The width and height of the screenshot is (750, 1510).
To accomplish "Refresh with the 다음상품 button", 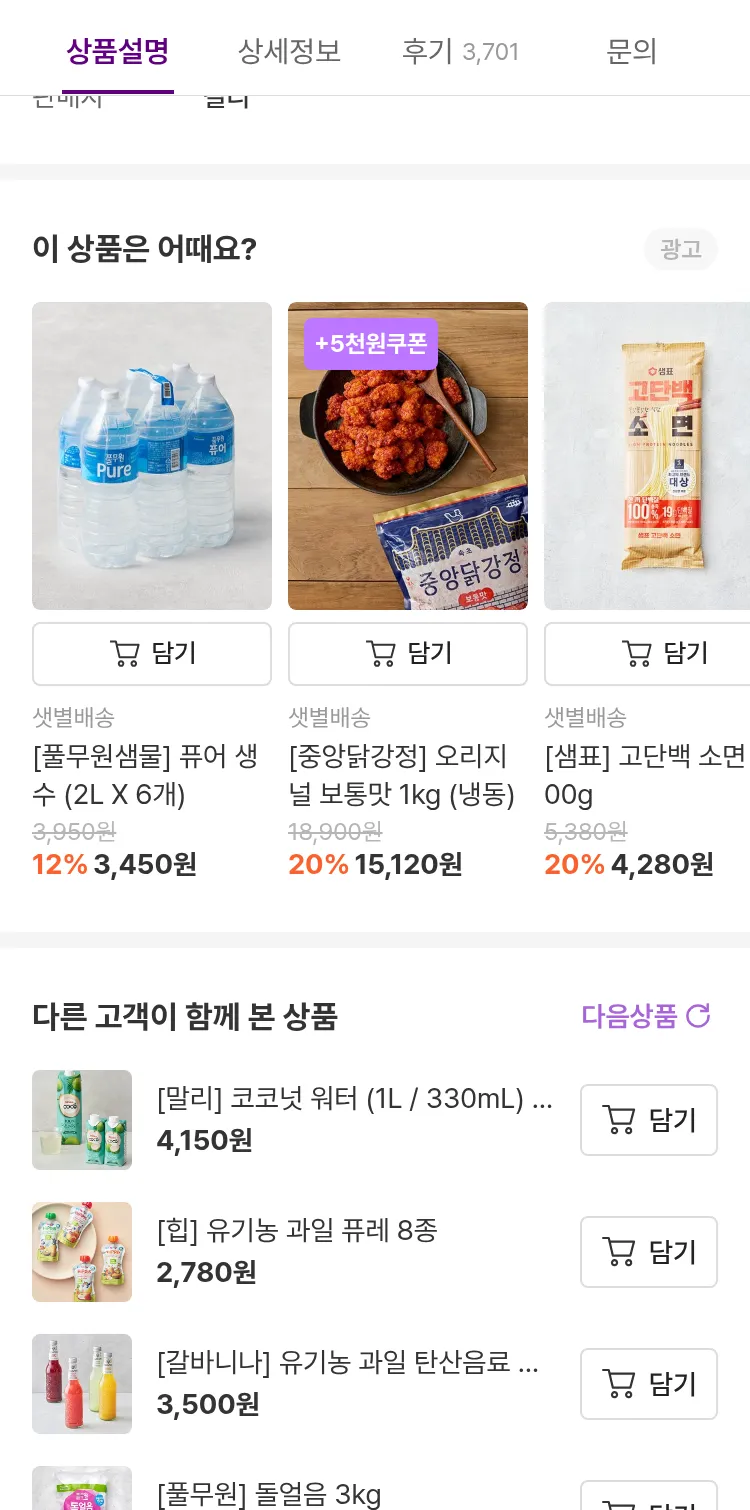I will (x=646, y=1016).
